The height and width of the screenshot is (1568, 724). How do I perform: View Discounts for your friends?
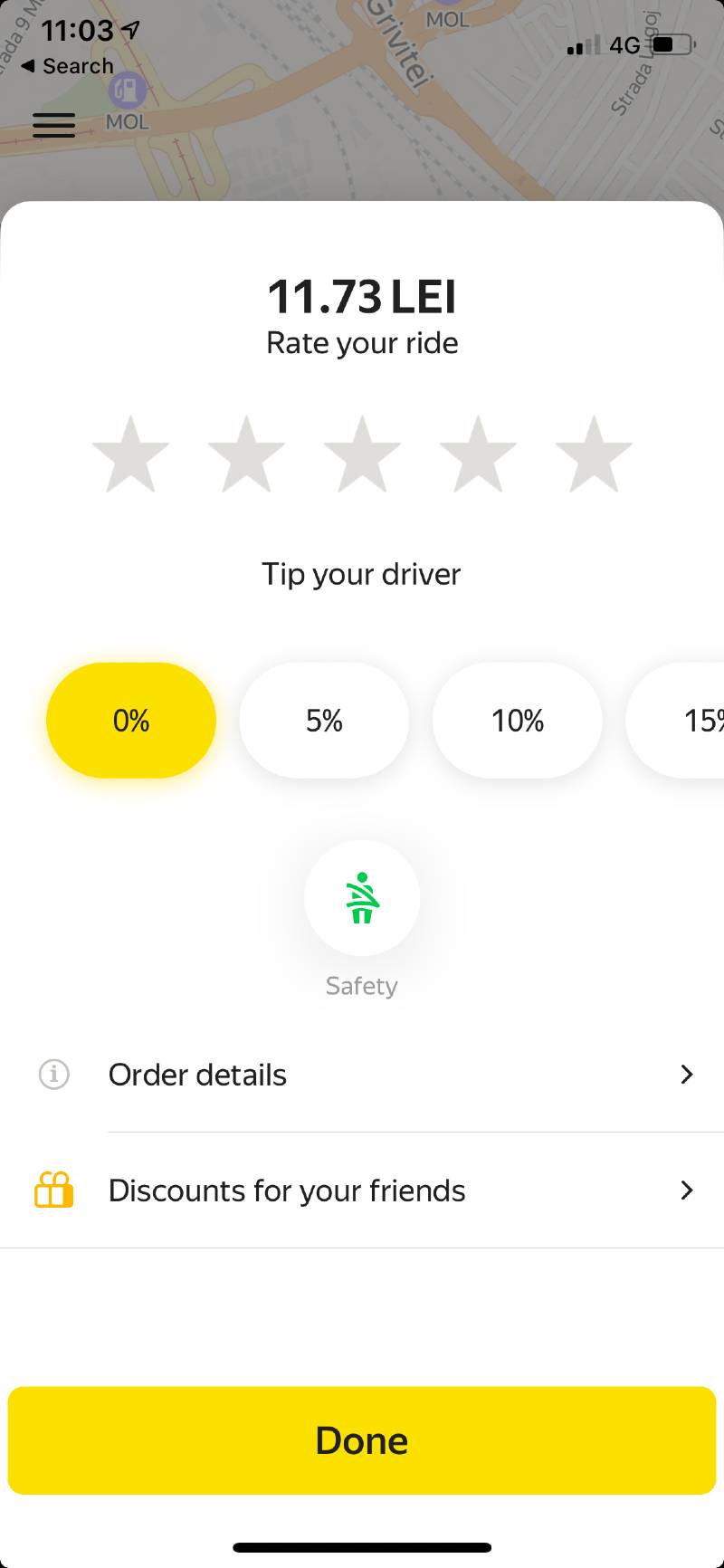[x=362, y=1190]
